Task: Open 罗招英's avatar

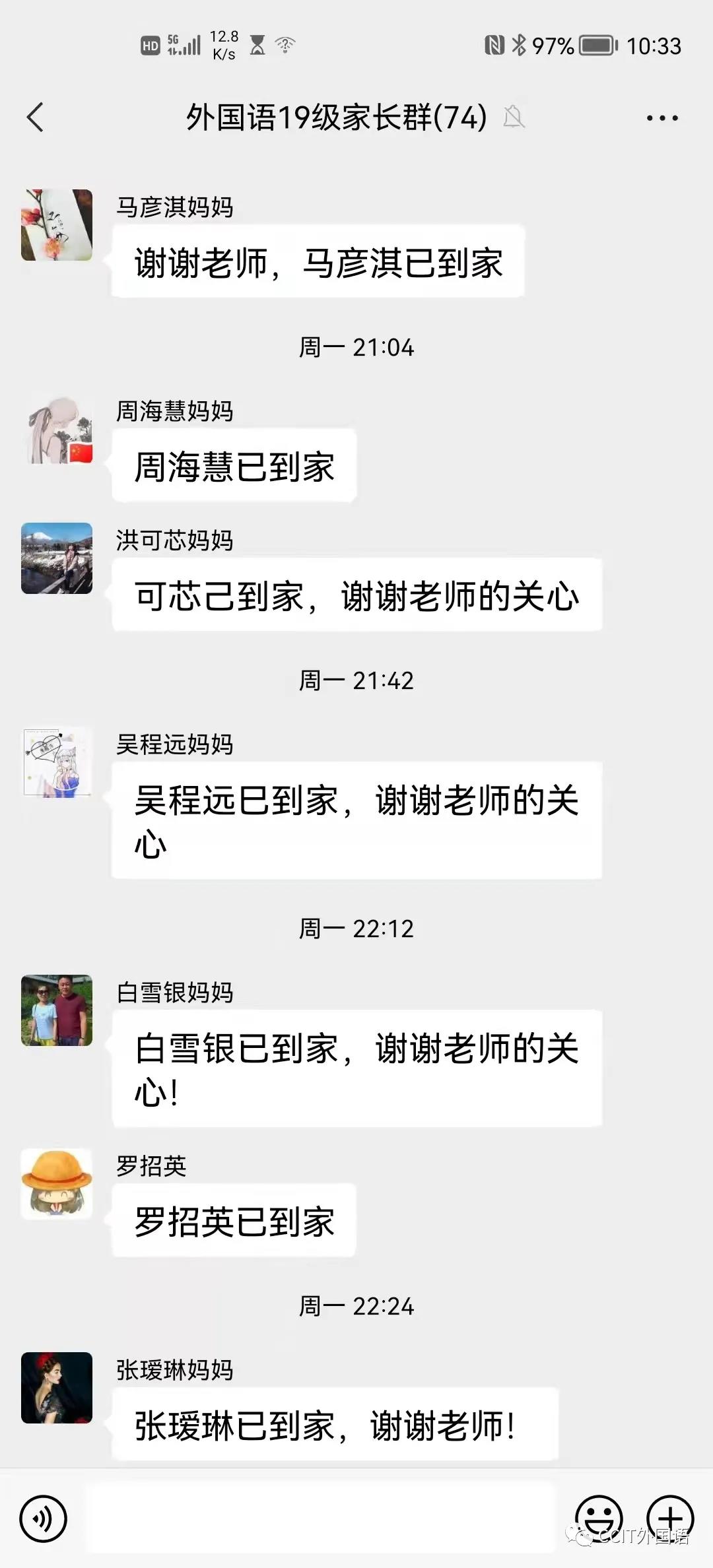Action: pos(57,1184)
